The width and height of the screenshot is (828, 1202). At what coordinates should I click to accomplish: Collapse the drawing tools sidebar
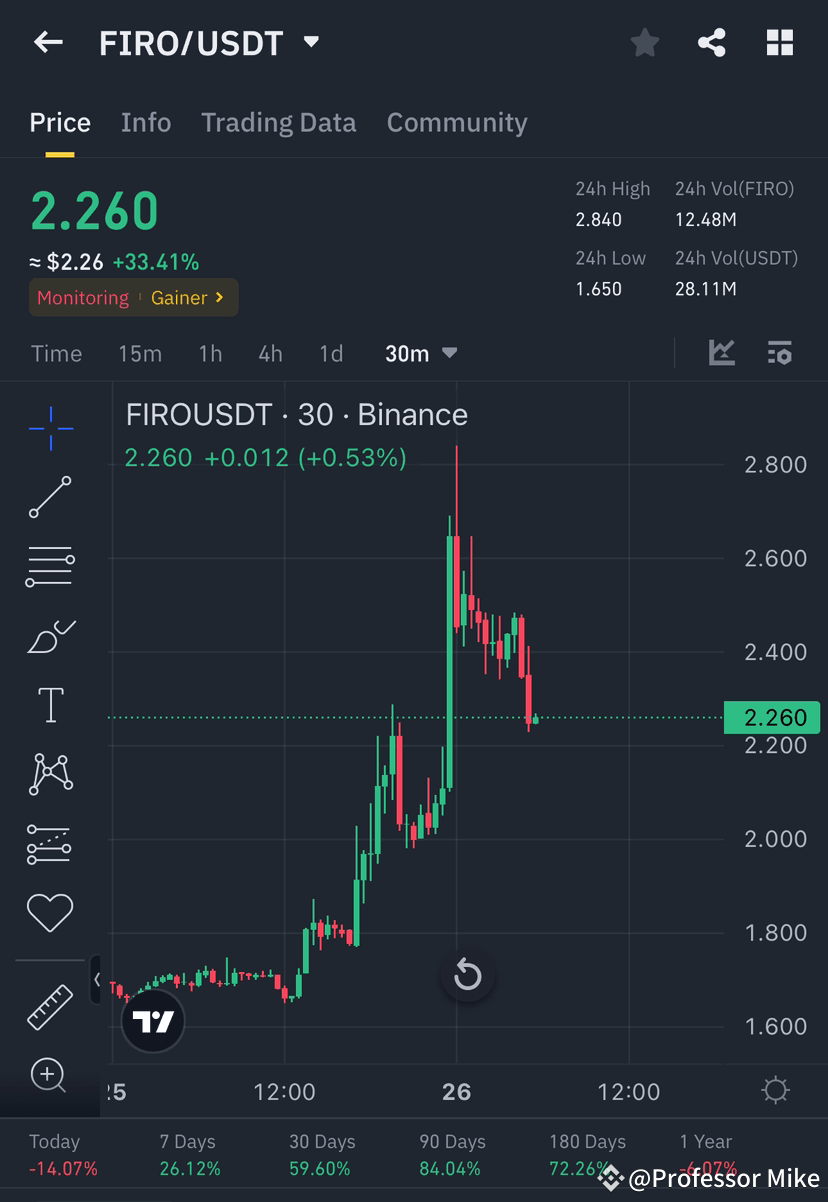(95, 981)
